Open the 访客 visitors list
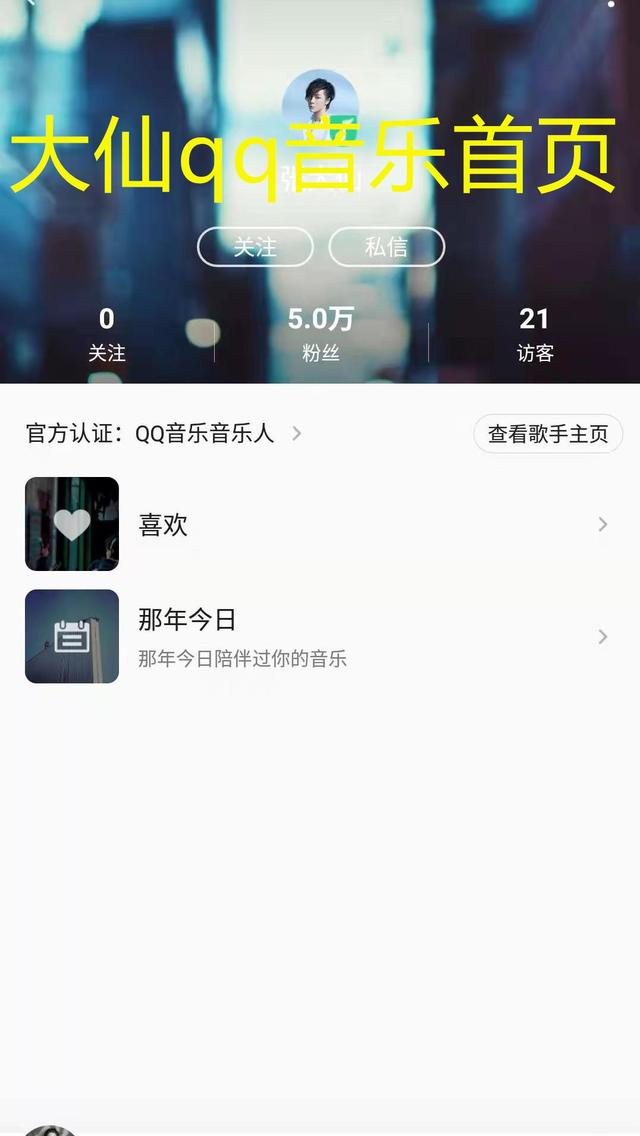This screenshot has width=640, height=1136. (x=535, y=334)
